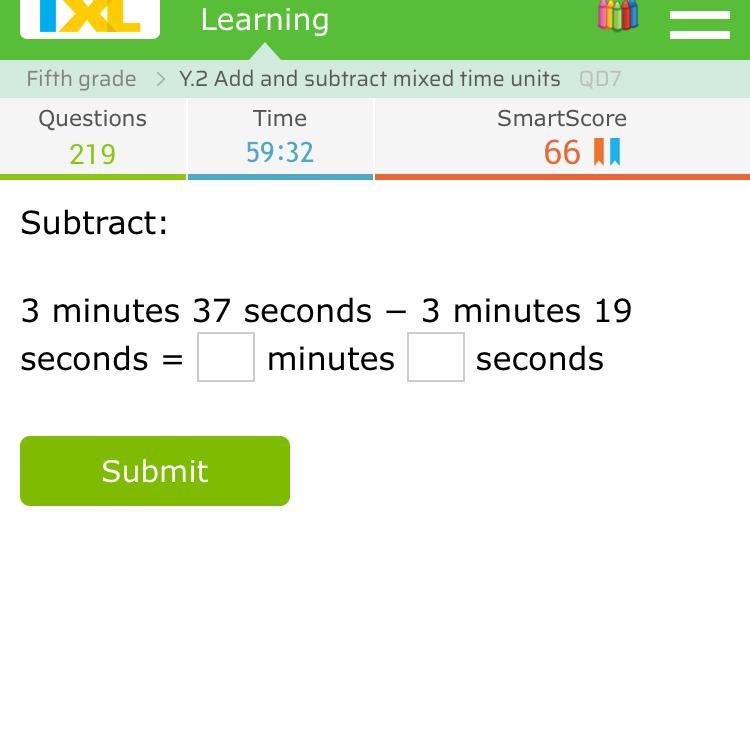Open Y.2 Add and subtract mixed time units
This screenshot has width=750, height=750.
(369, 79)
